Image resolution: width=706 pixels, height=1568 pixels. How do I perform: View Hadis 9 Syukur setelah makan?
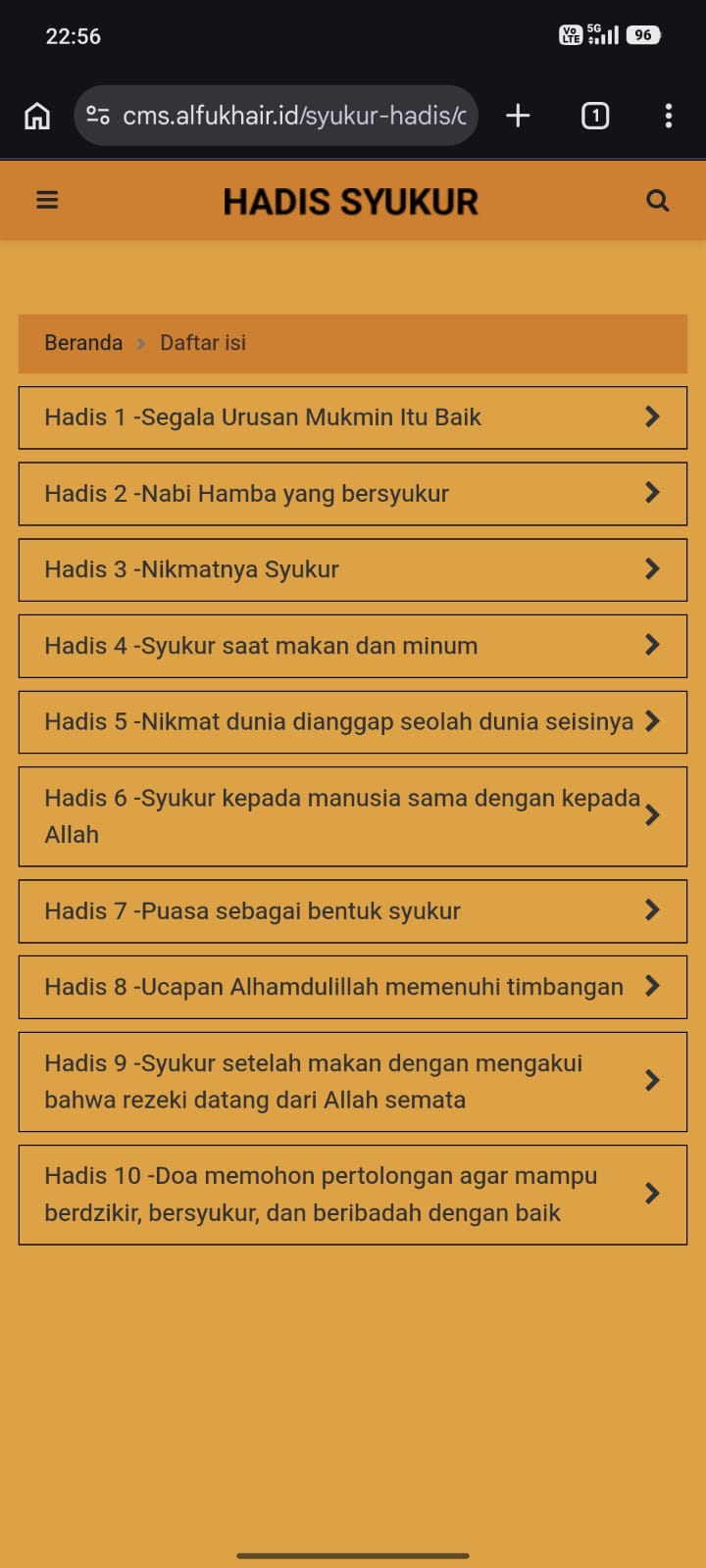[353, 1082]
